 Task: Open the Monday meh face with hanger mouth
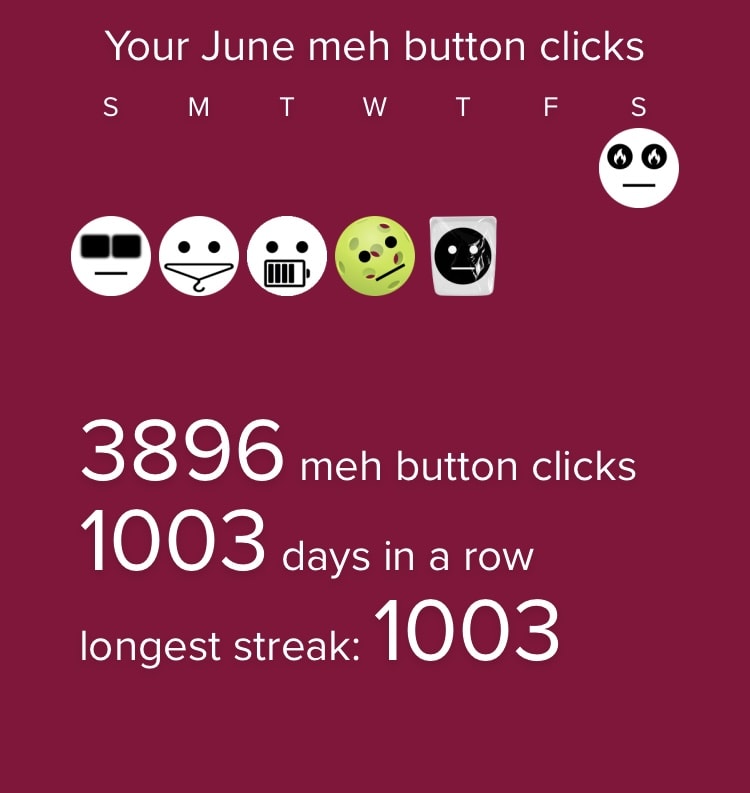(199, 256)
